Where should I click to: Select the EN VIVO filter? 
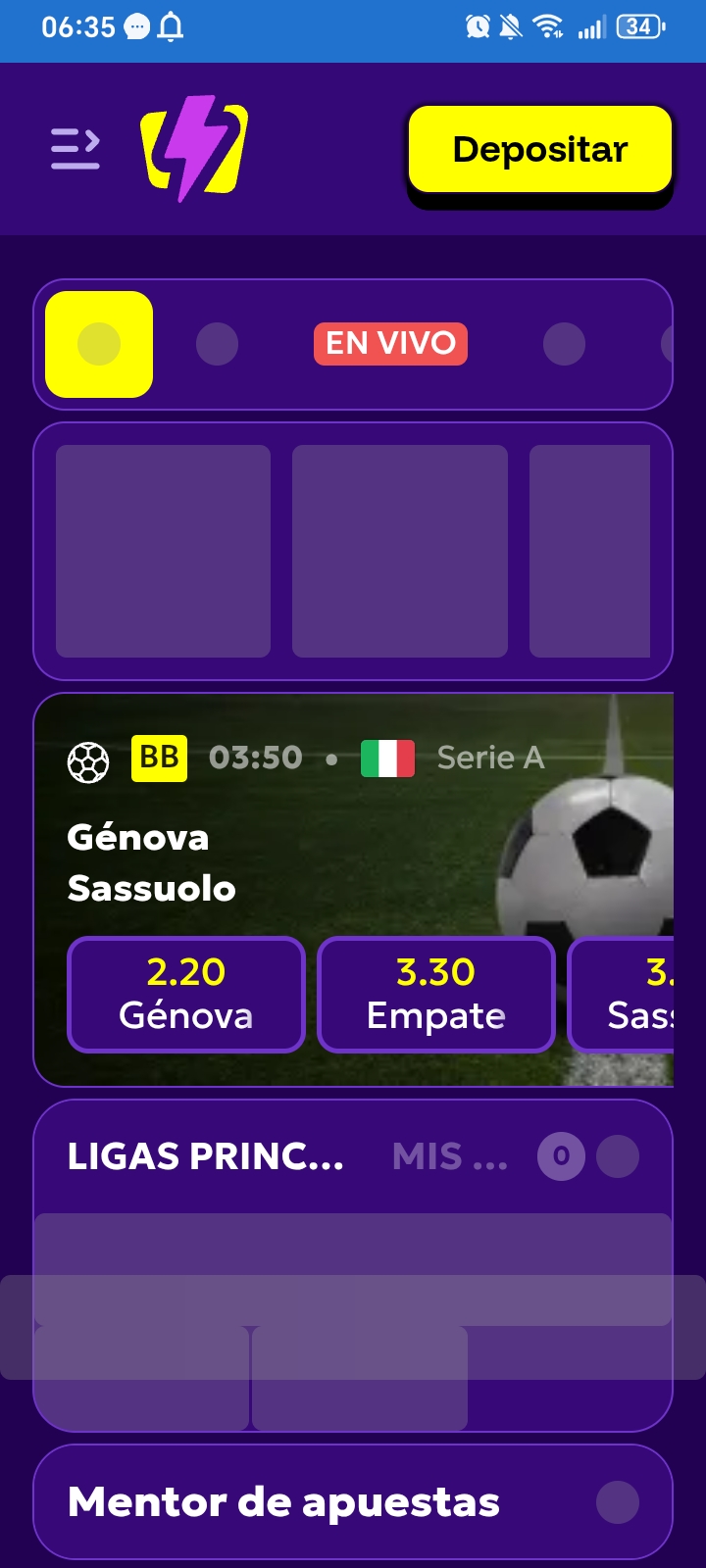[390, 344]
